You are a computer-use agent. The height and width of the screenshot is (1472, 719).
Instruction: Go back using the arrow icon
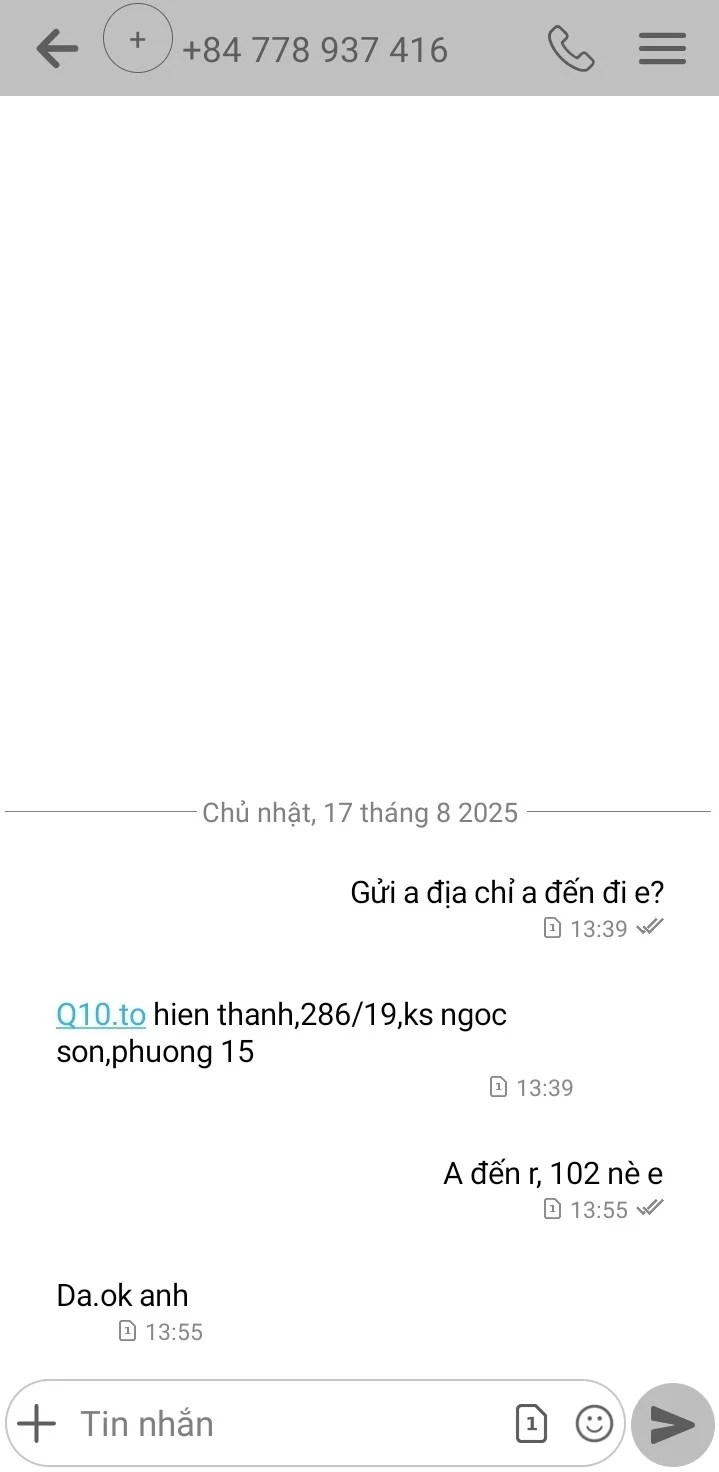57,48
